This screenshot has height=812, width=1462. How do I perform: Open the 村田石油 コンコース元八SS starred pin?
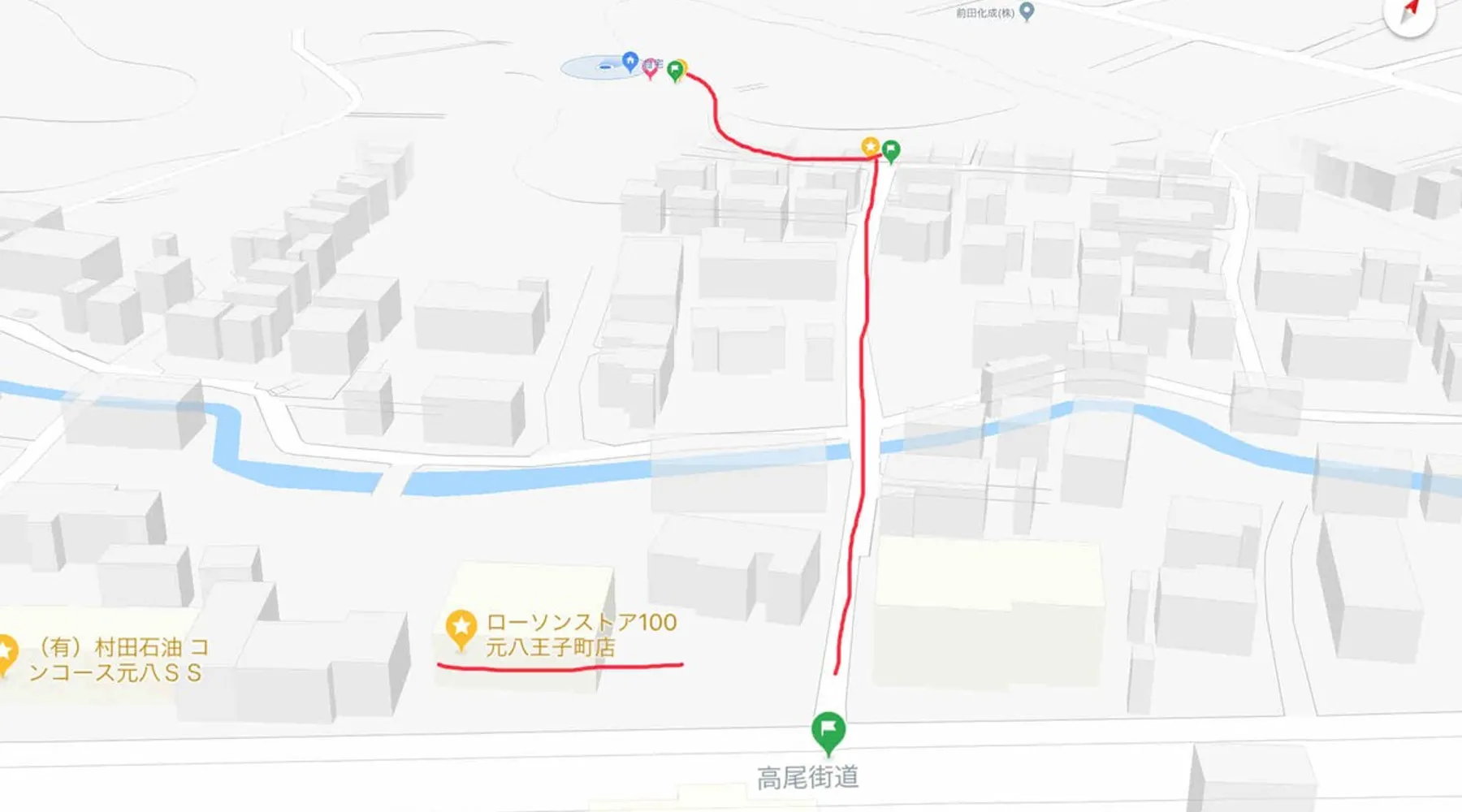(5, 652)
